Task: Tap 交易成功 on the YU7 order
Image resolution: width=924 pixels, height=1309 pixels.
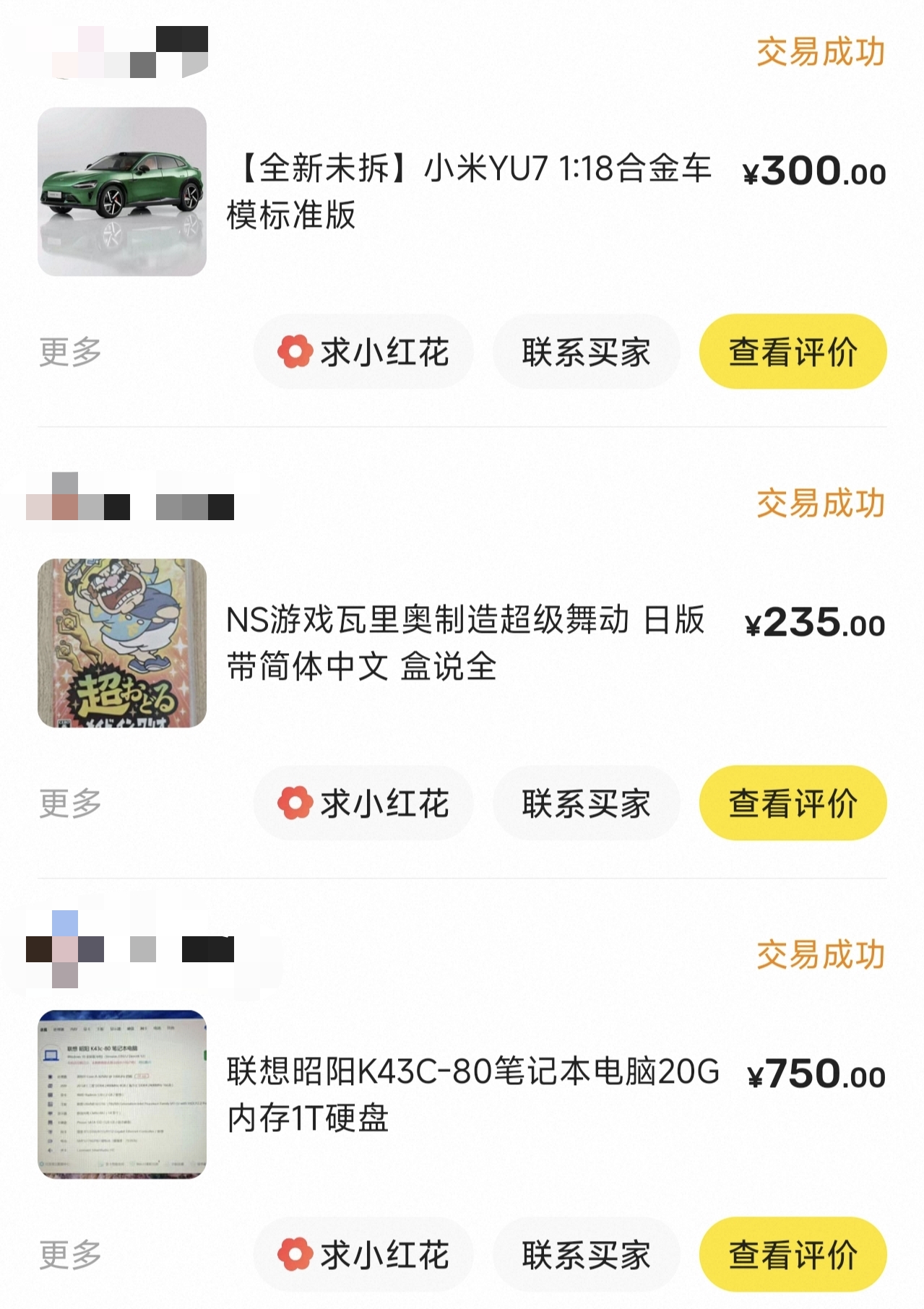Action: 819,53
